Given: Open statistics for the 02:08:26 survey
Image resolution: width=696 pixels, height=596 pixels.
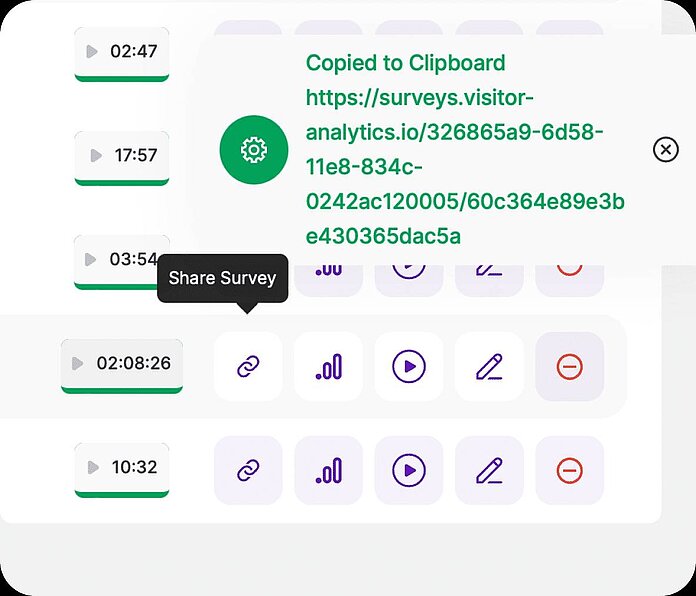Looking at the screenshot, I should (x=328, y=367).
